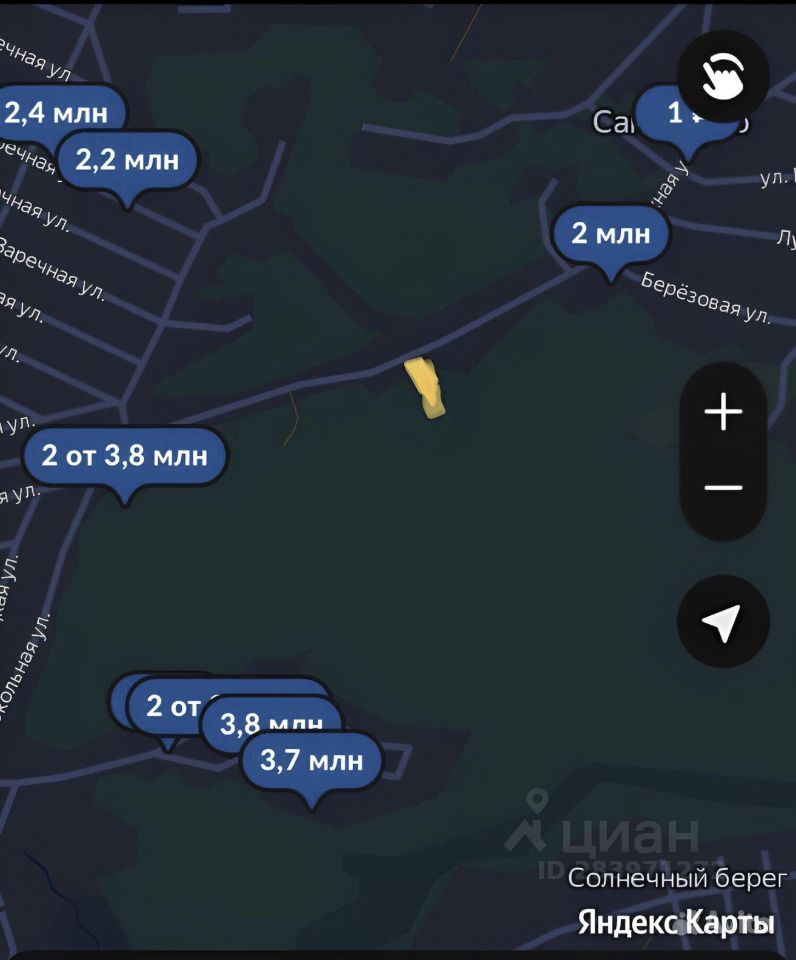Viewport: 796px width, 960px height.
Task: Open the 2,2 млн price marker
Action: [x=127, y=160]
